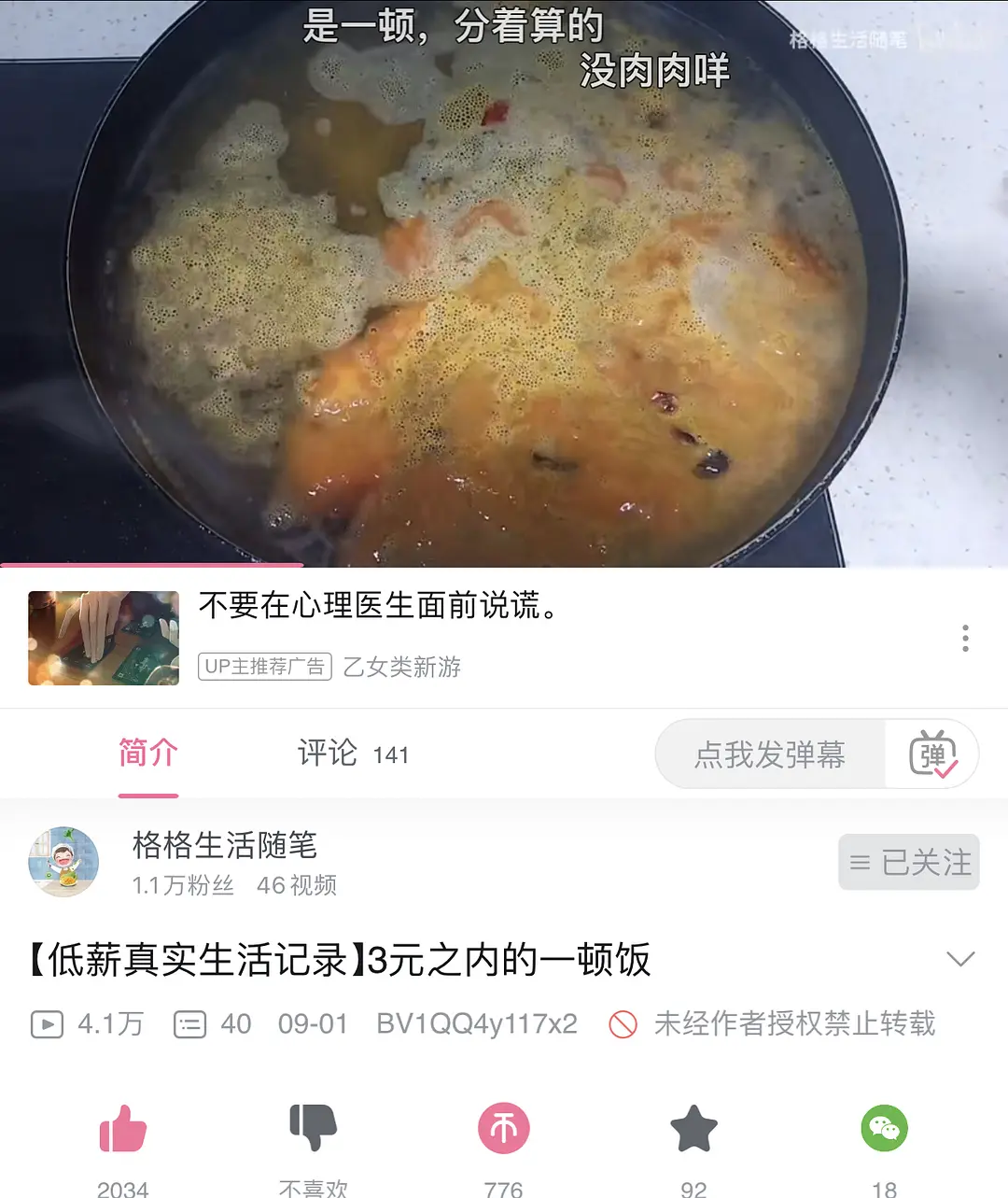Switch to the 评论 tab
The image size is (1008, 1198).
(x=352, y=754)
